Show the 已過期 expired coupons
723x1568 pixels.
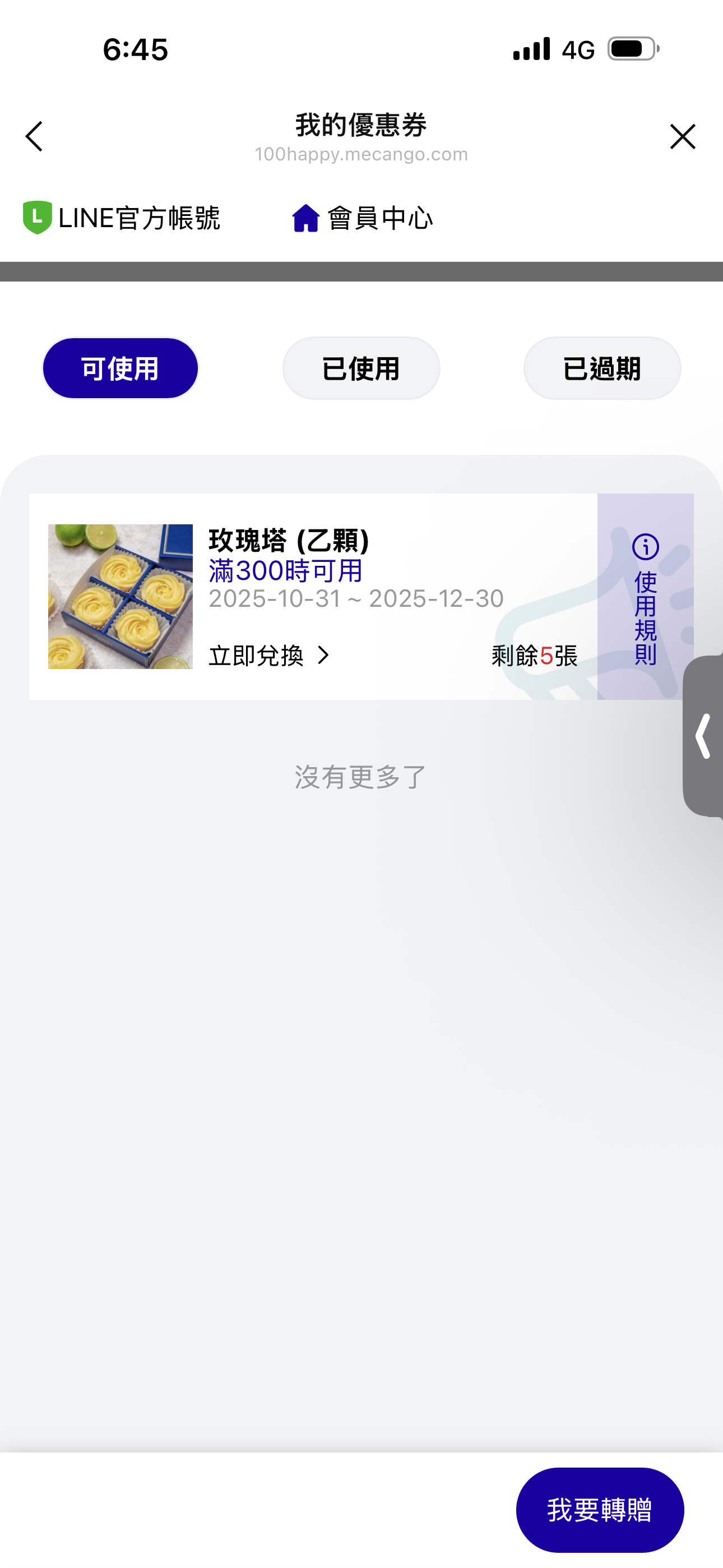point(601,368)
